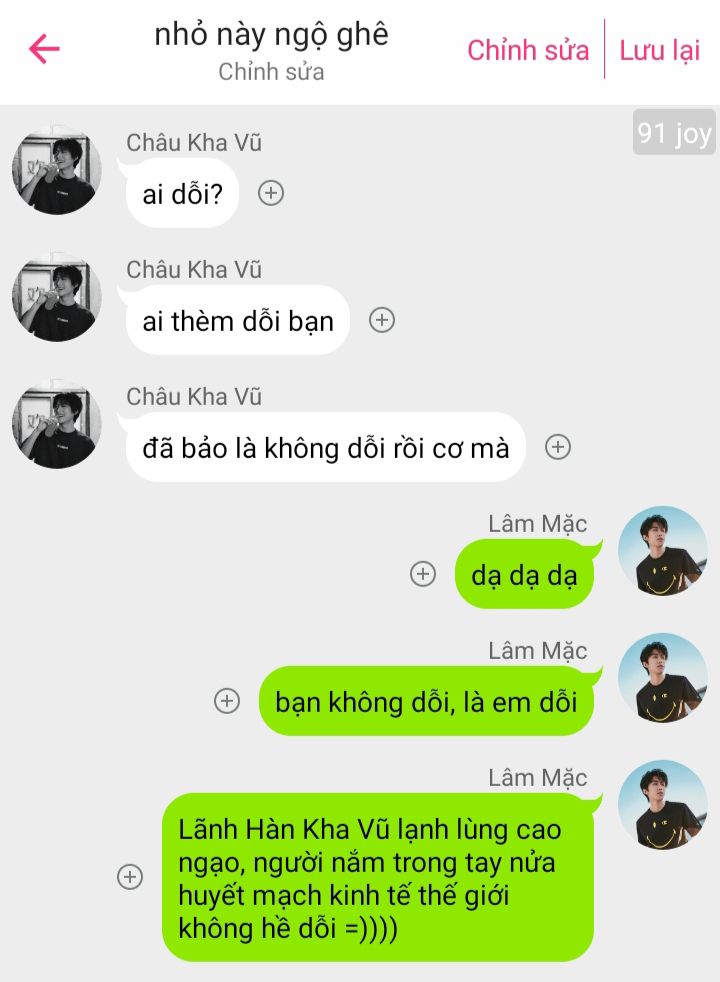This screenshot has width=720, height=982.
Task: Select the "dạ dạ dạ" message bubble
Action: point(524,575)
